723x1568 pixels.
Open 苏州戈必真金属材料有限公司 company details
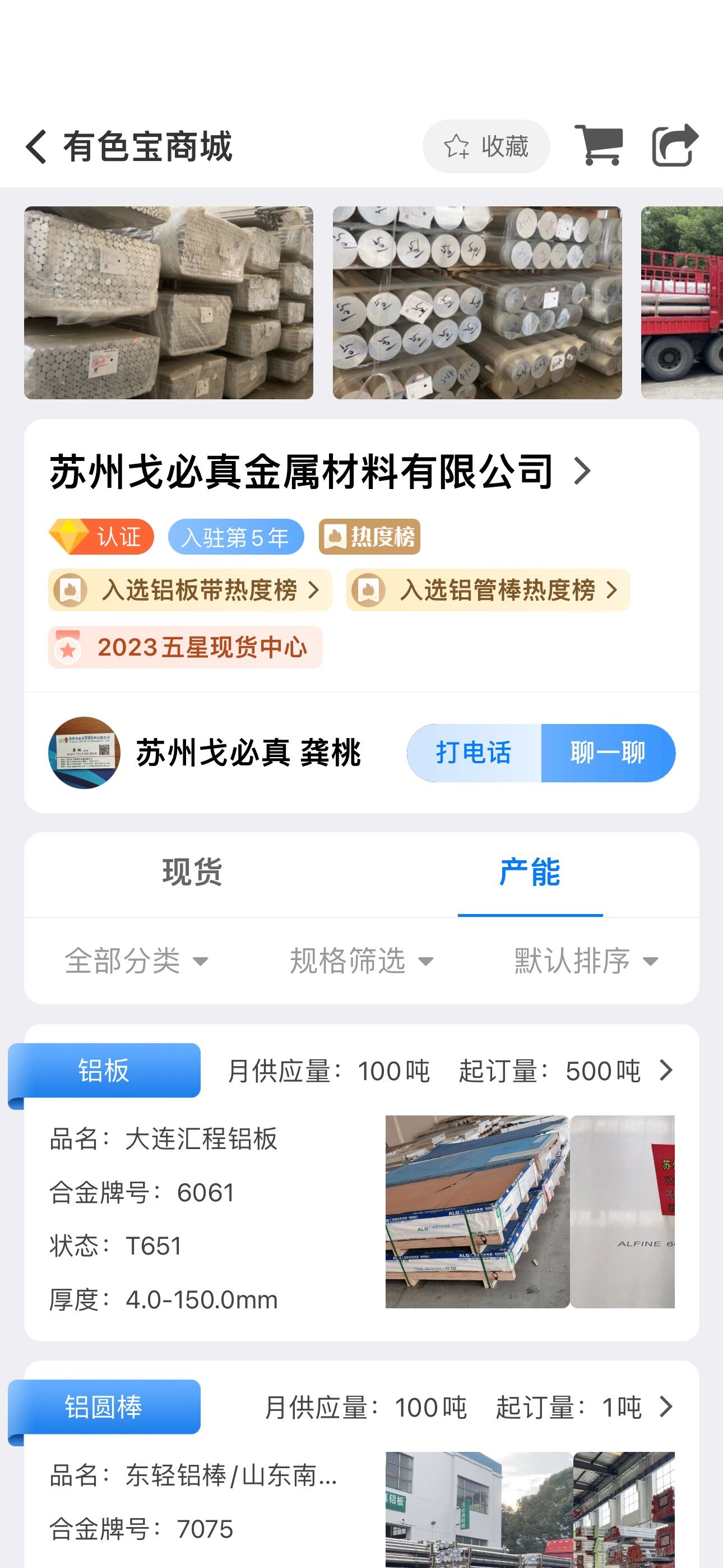pos(320,471)
